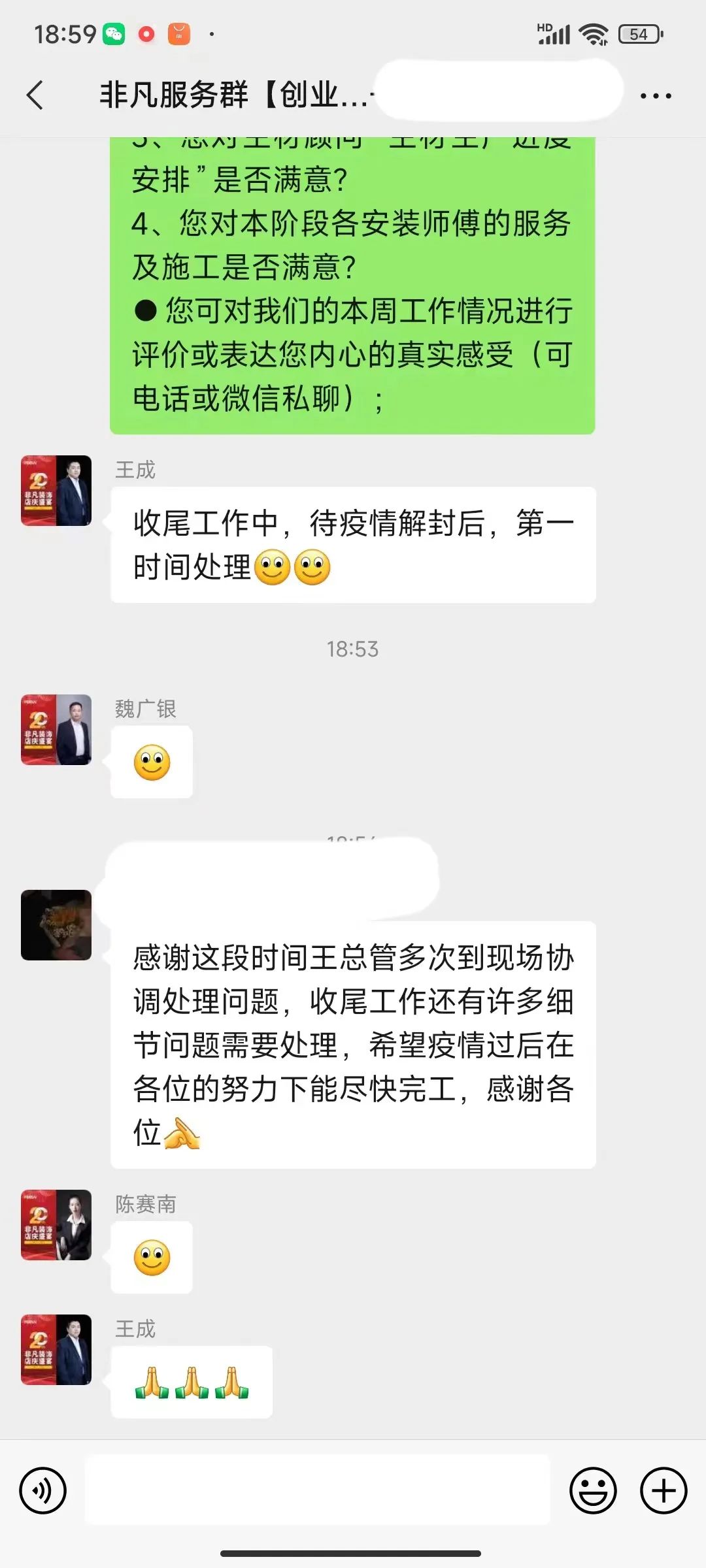Go back from the group chat
The image size is (706, 1568).
click(x=35, y=95)
